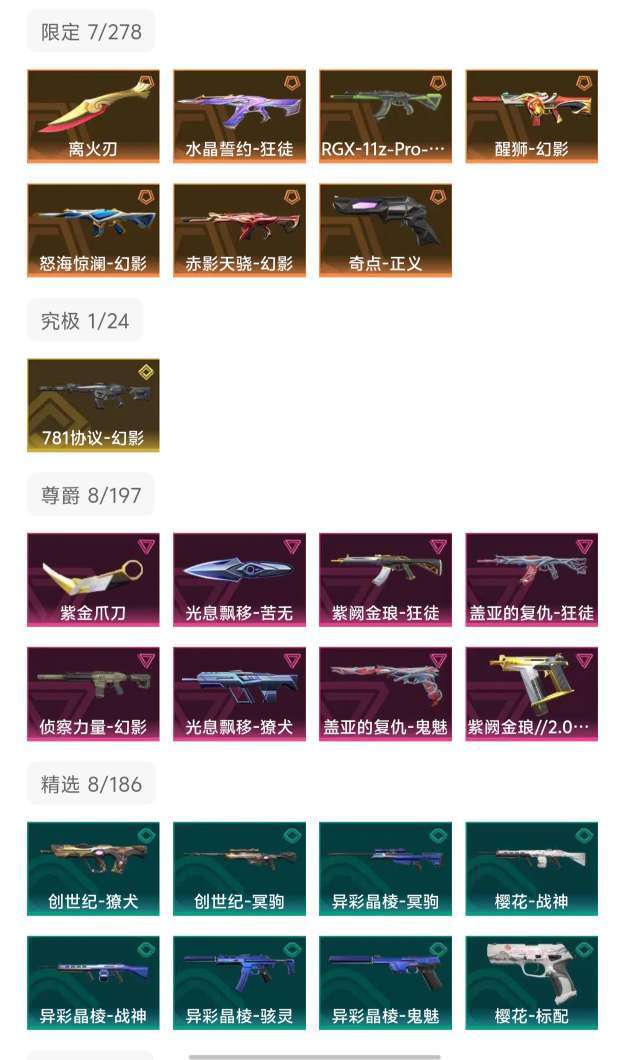Select the 樱花-战神 skin card

tap(531, 869)
